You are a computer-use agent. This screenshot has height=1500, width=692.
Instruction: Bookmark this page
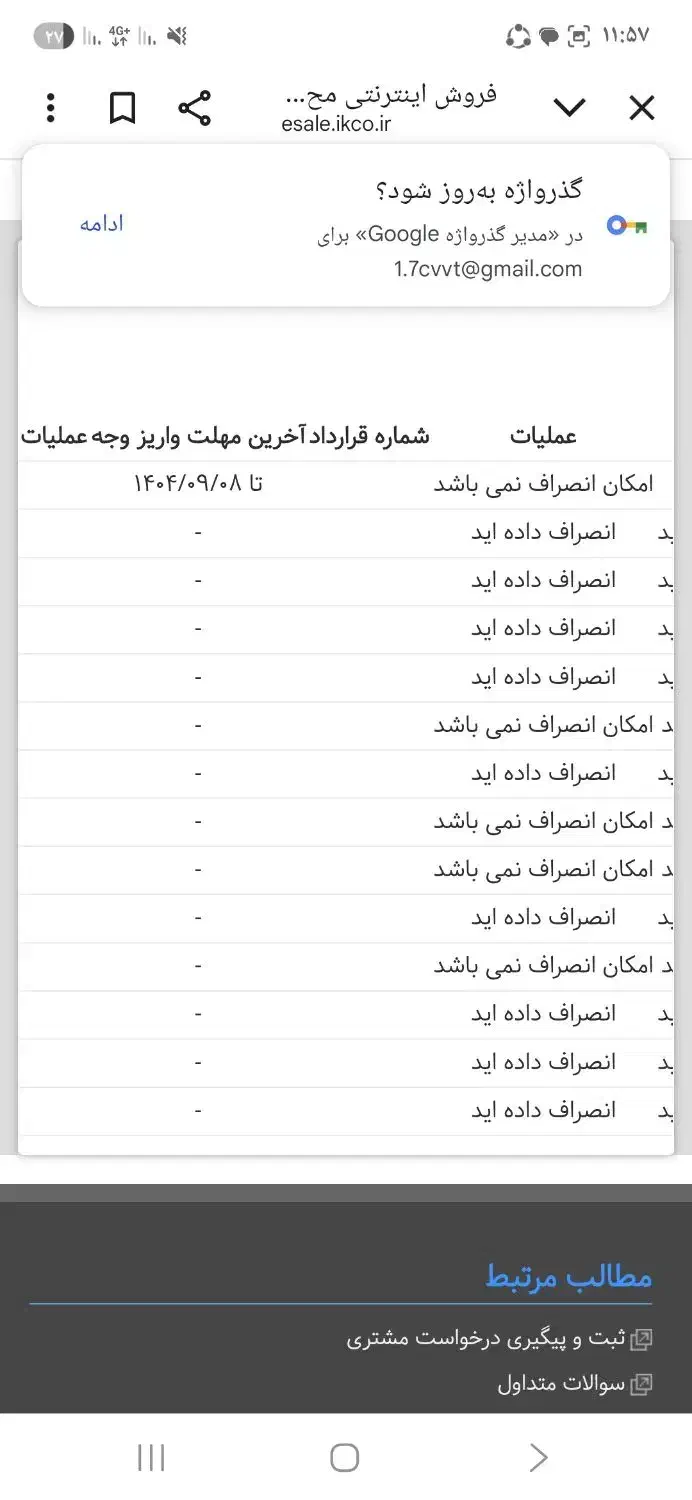point(122,108)
